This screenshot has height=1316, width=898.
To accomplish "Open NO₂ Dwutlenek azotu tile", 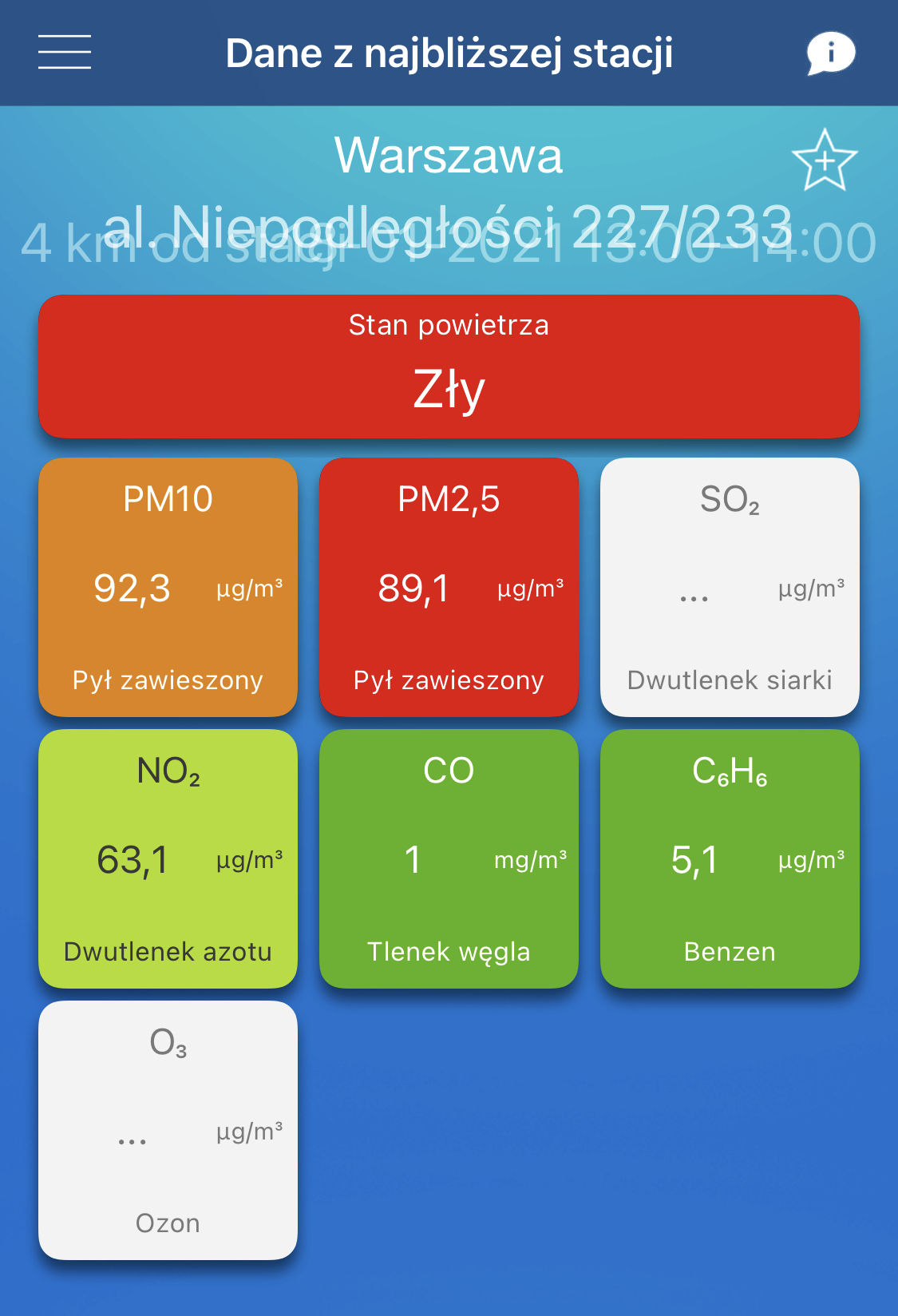I will (168, 858).
